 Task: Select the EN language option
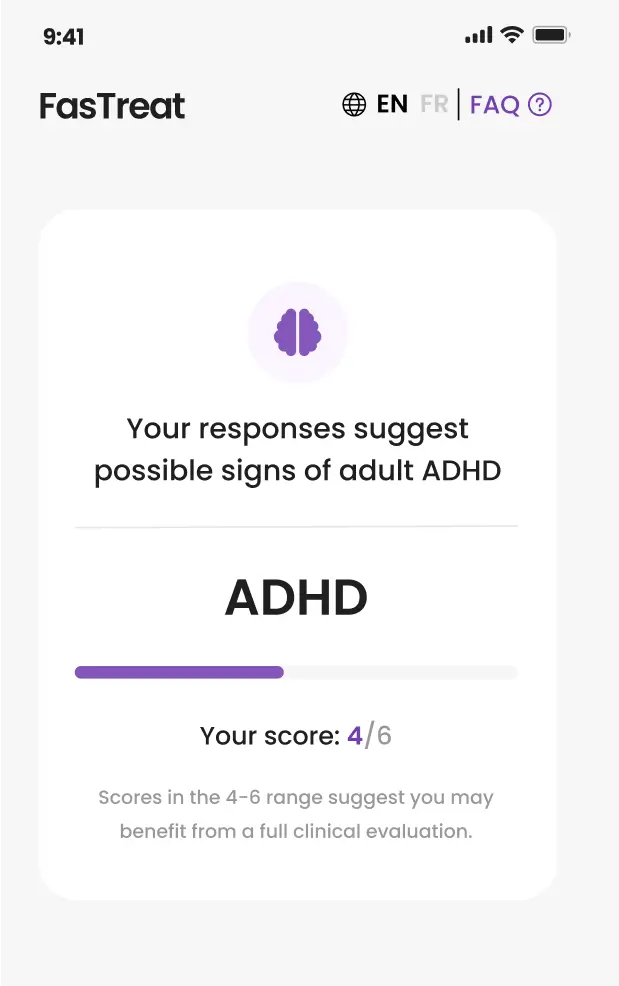392,104
